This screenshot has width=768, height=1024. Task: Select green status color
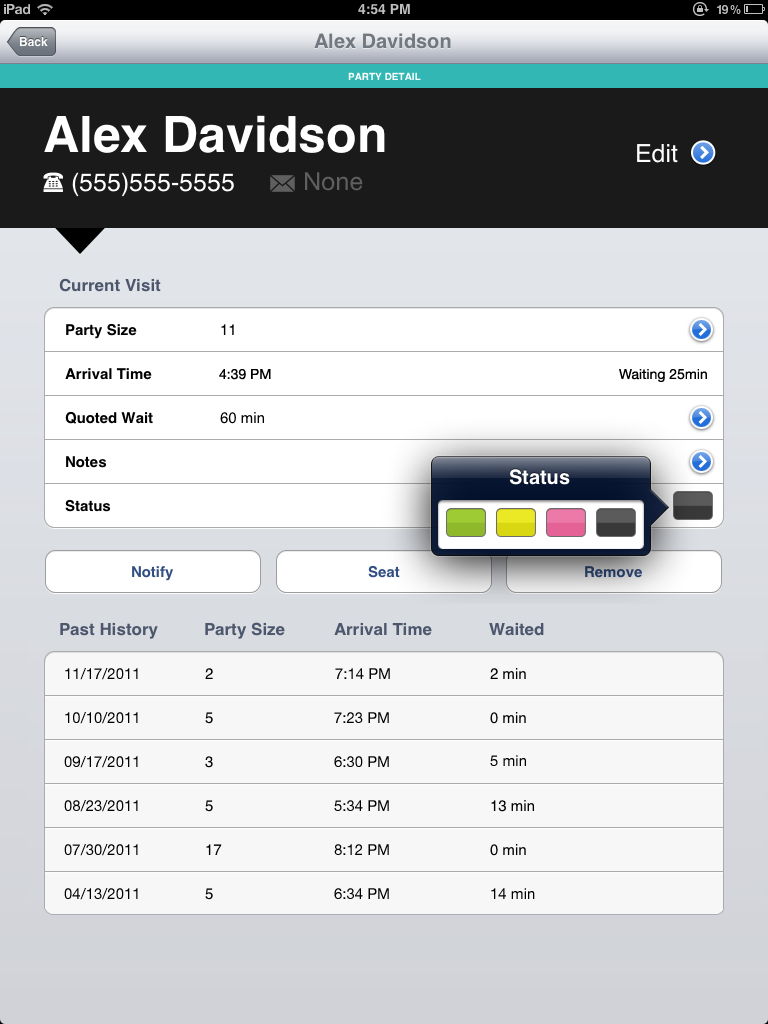coord(466,522)
